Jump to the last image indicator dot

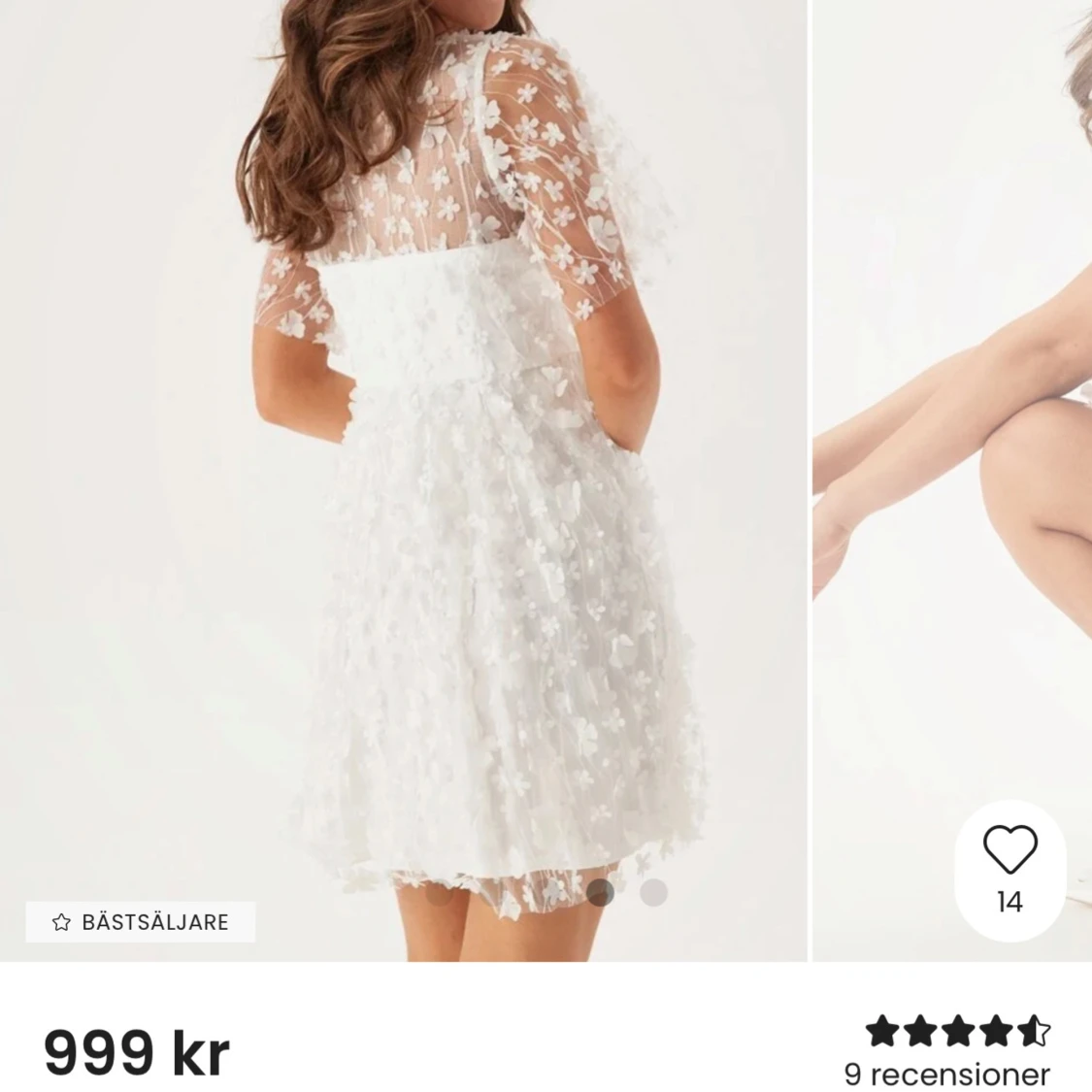pos(654,892)
